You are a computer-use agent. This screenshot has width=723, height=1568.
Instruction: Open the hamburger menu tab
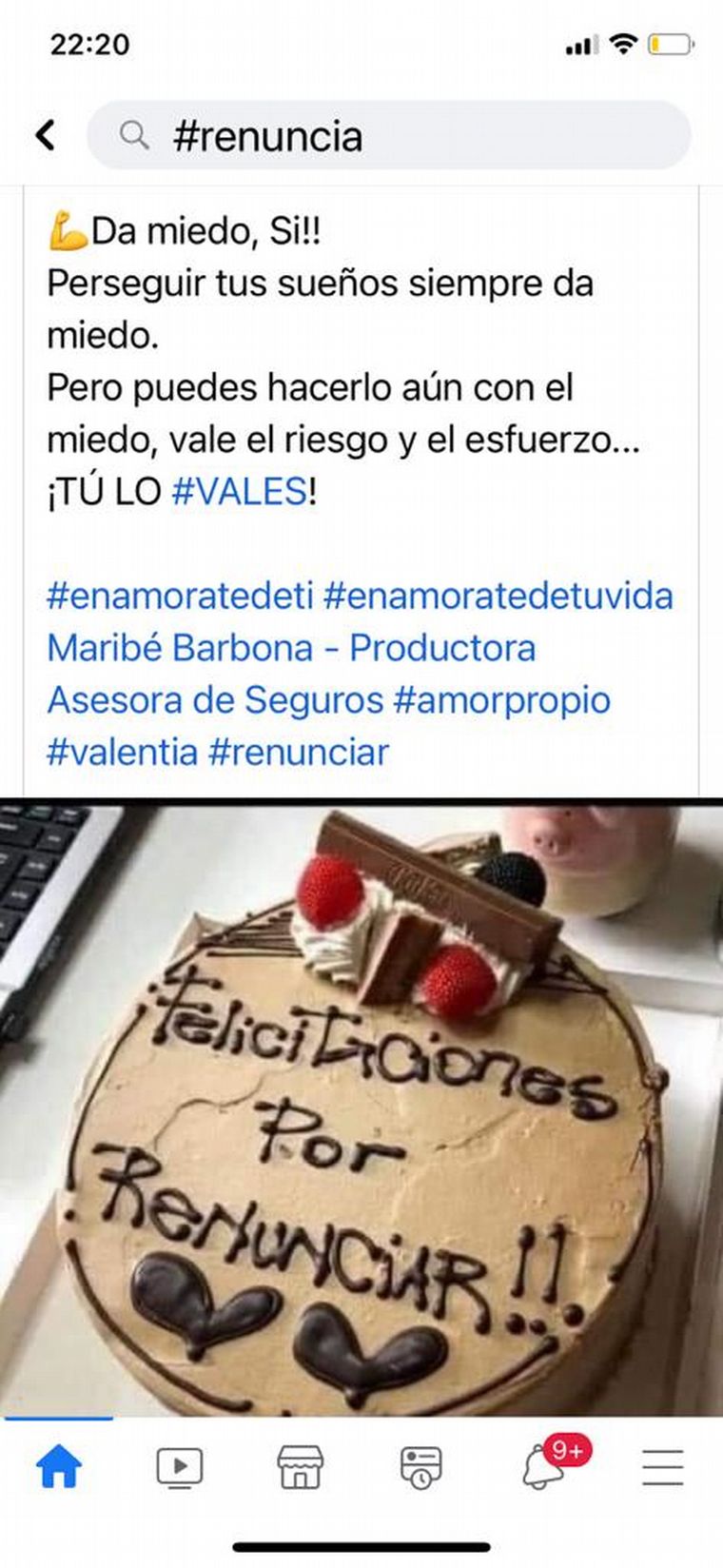(x=662, y=1466)
